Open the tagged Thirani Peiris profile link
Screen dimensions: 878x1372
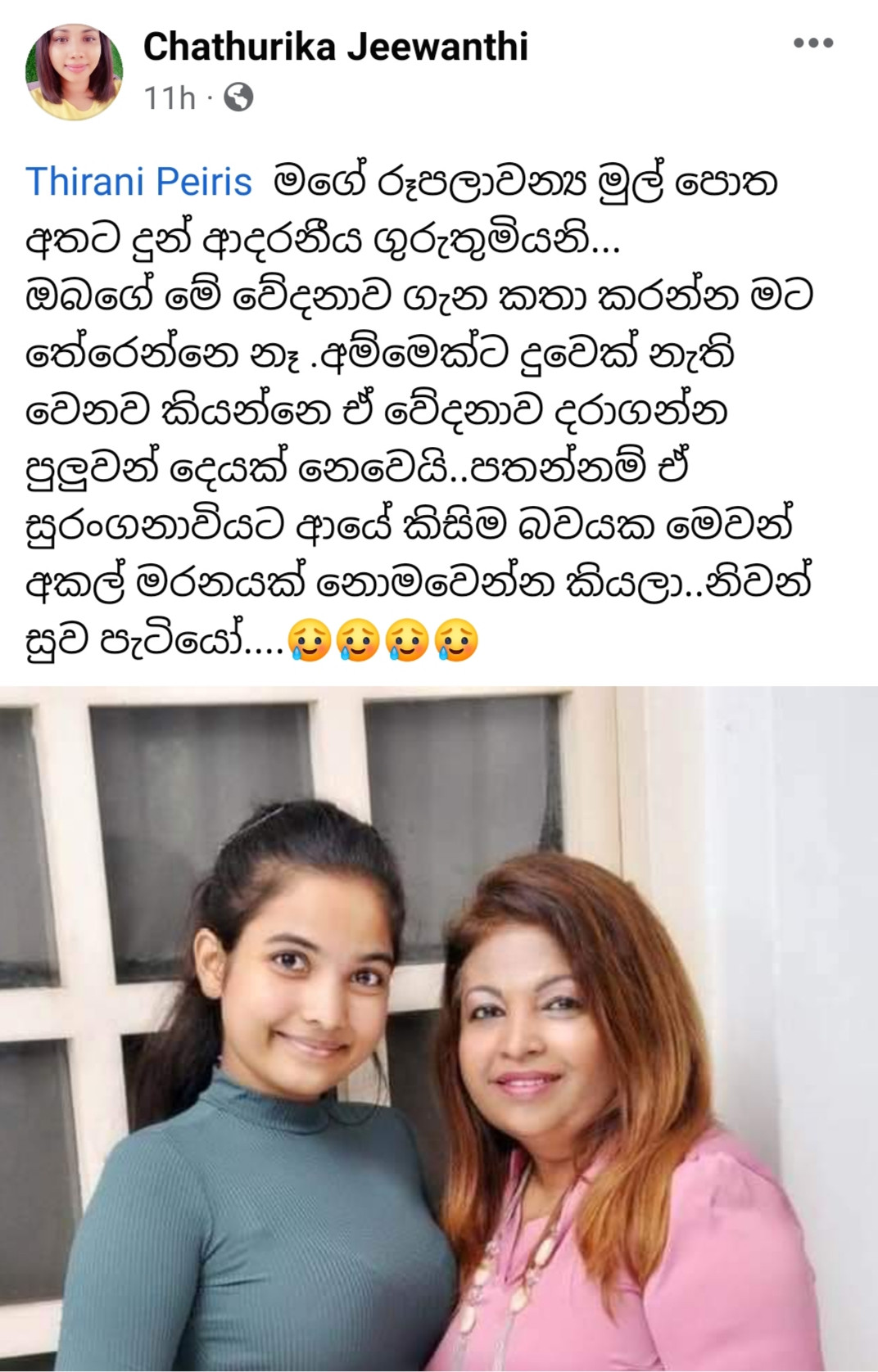coord(139,182)
